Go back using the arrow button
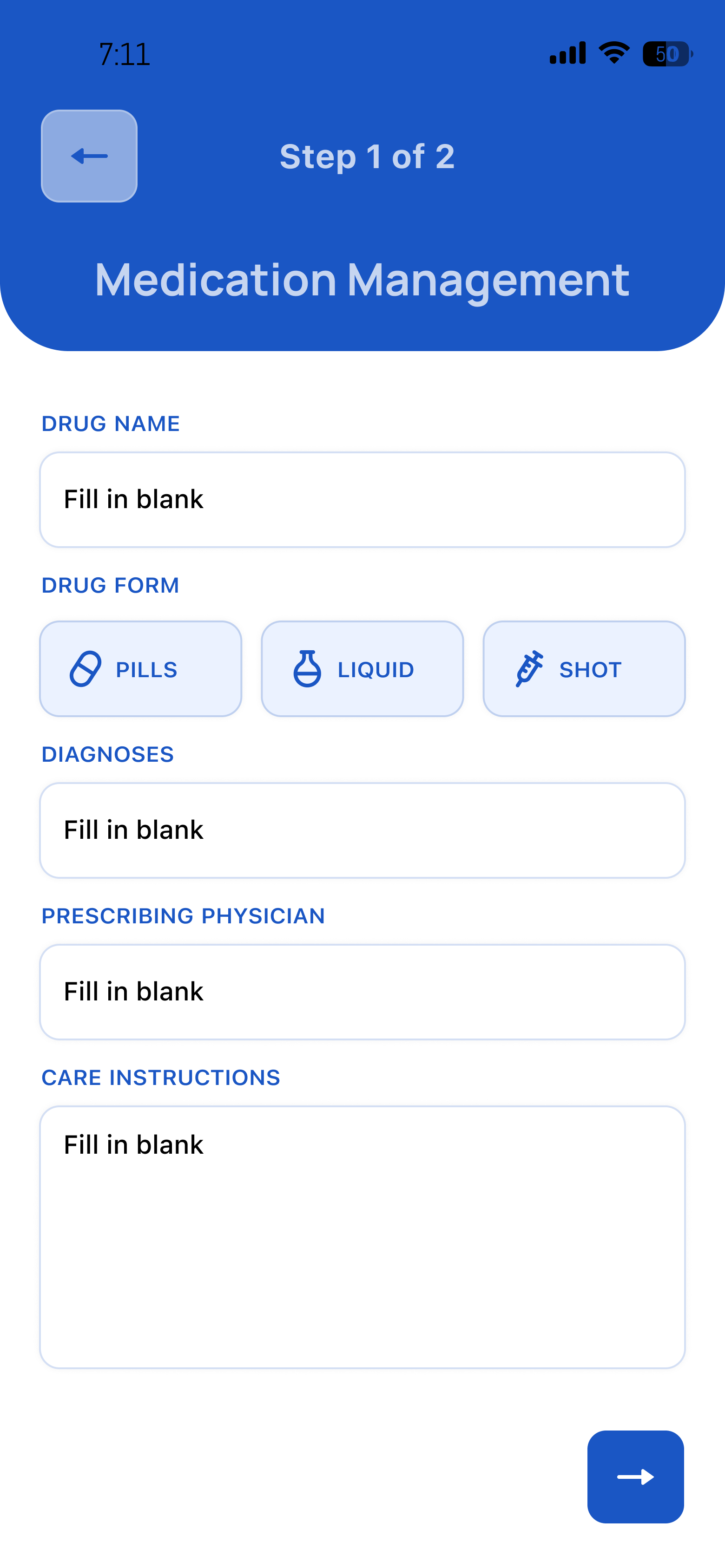 89,156
